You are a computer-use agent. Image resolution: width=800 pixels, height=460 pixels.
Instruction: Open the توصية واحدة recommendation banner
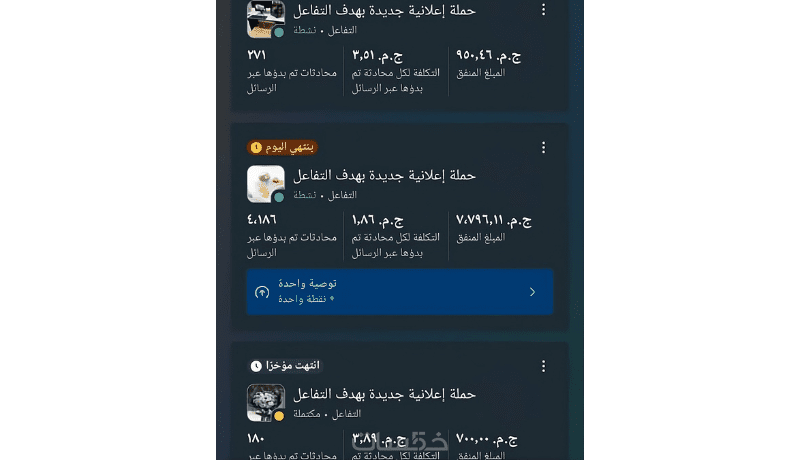click(x=399, y=292)
